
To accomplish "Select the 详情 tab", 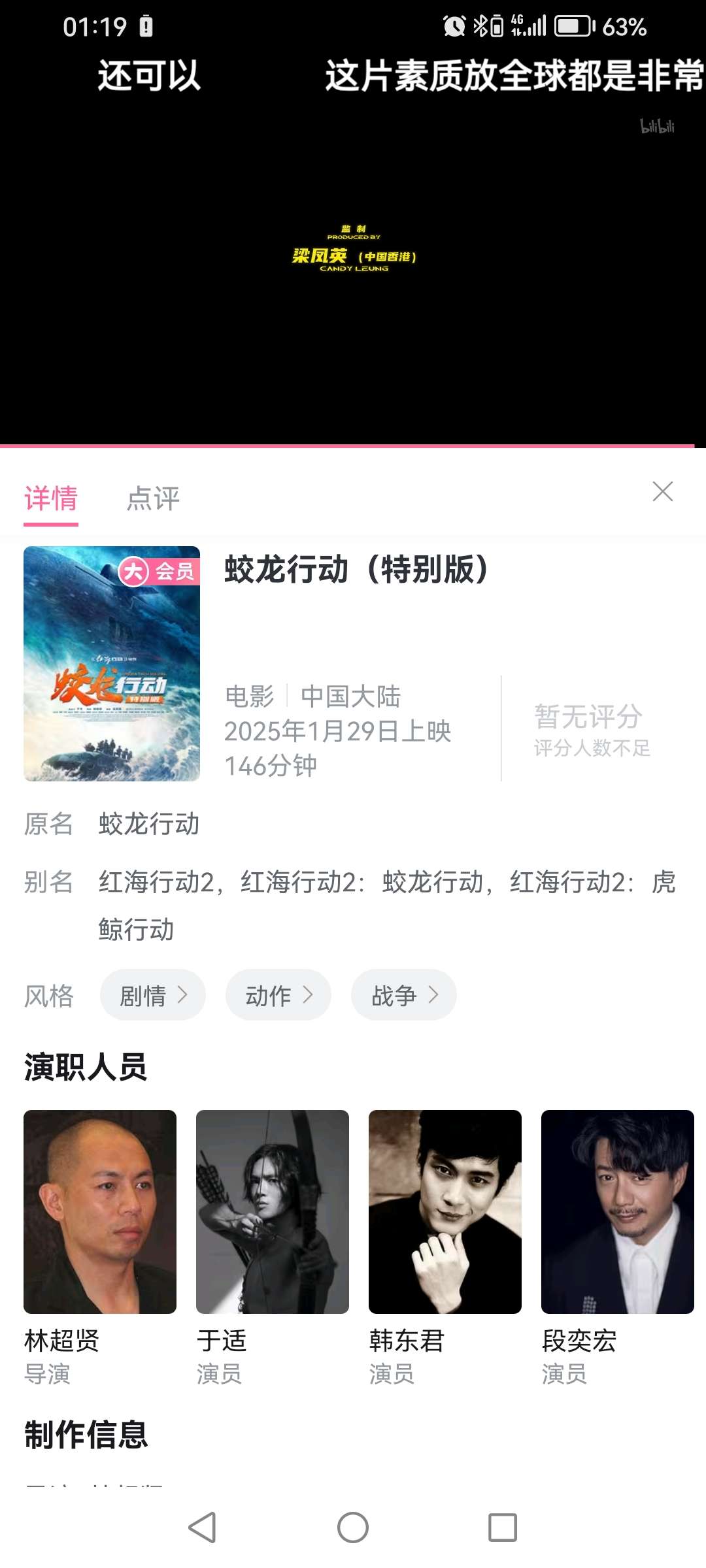I will (x=51, y=498).
